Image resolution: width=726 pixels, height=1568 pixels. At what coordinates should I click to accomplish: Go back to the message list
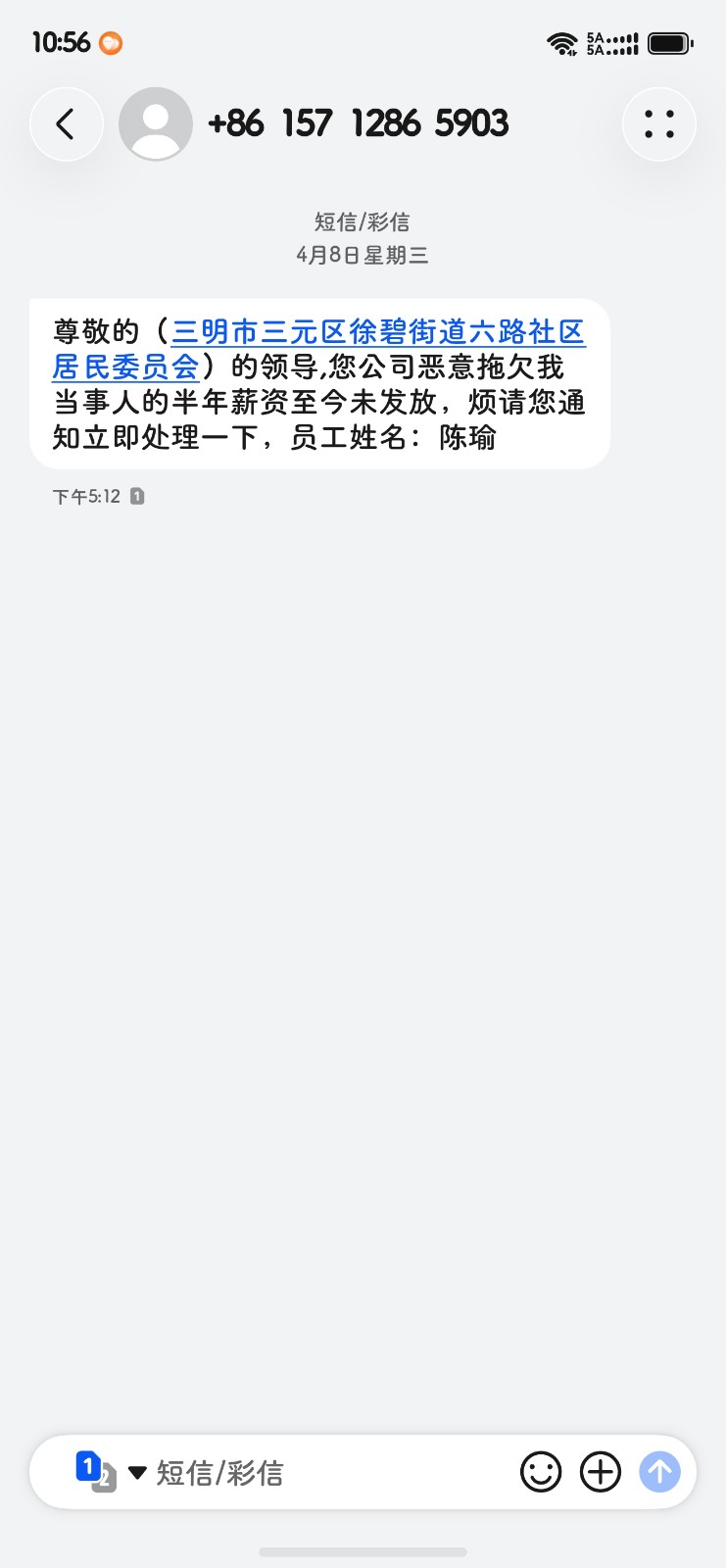pos(66,124)
